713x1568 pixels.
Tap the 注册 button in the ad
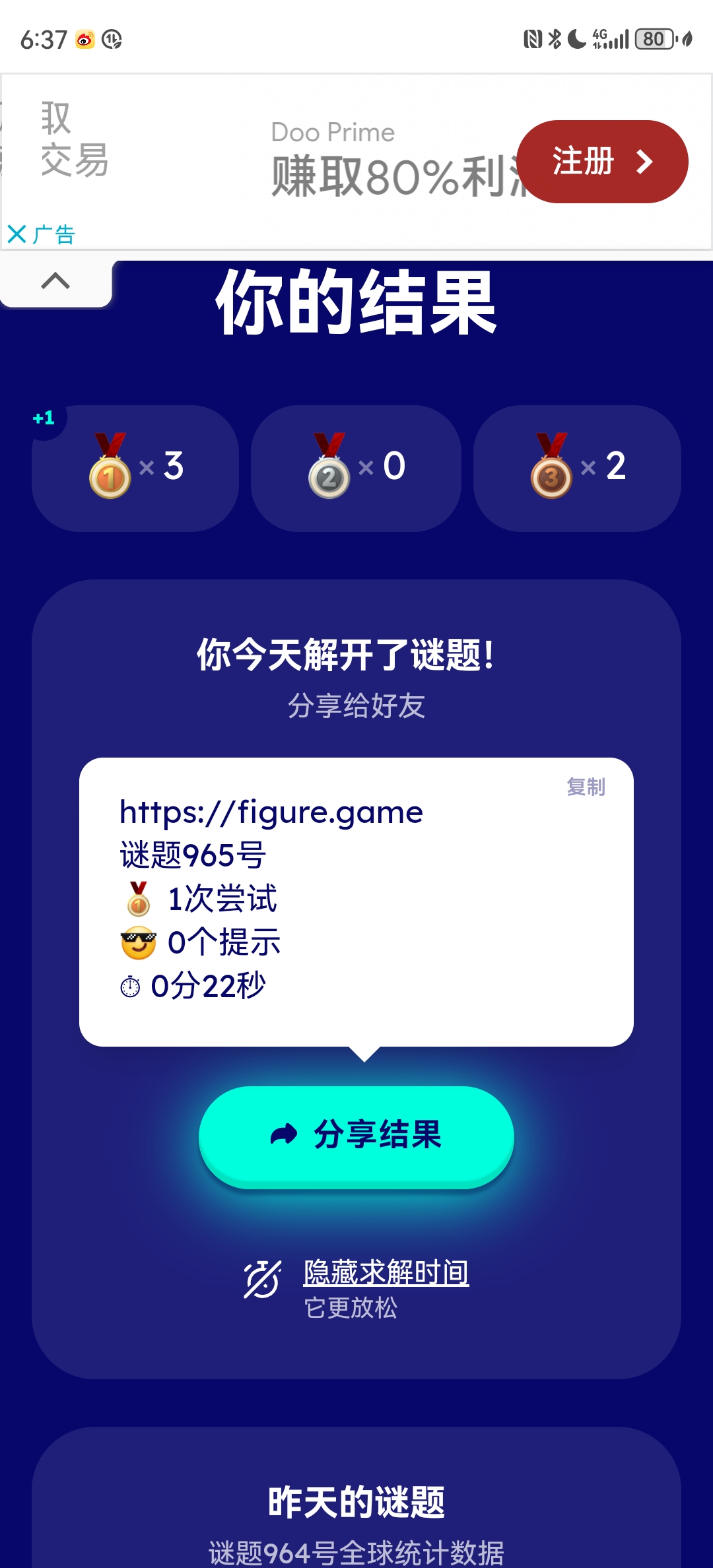601,162
